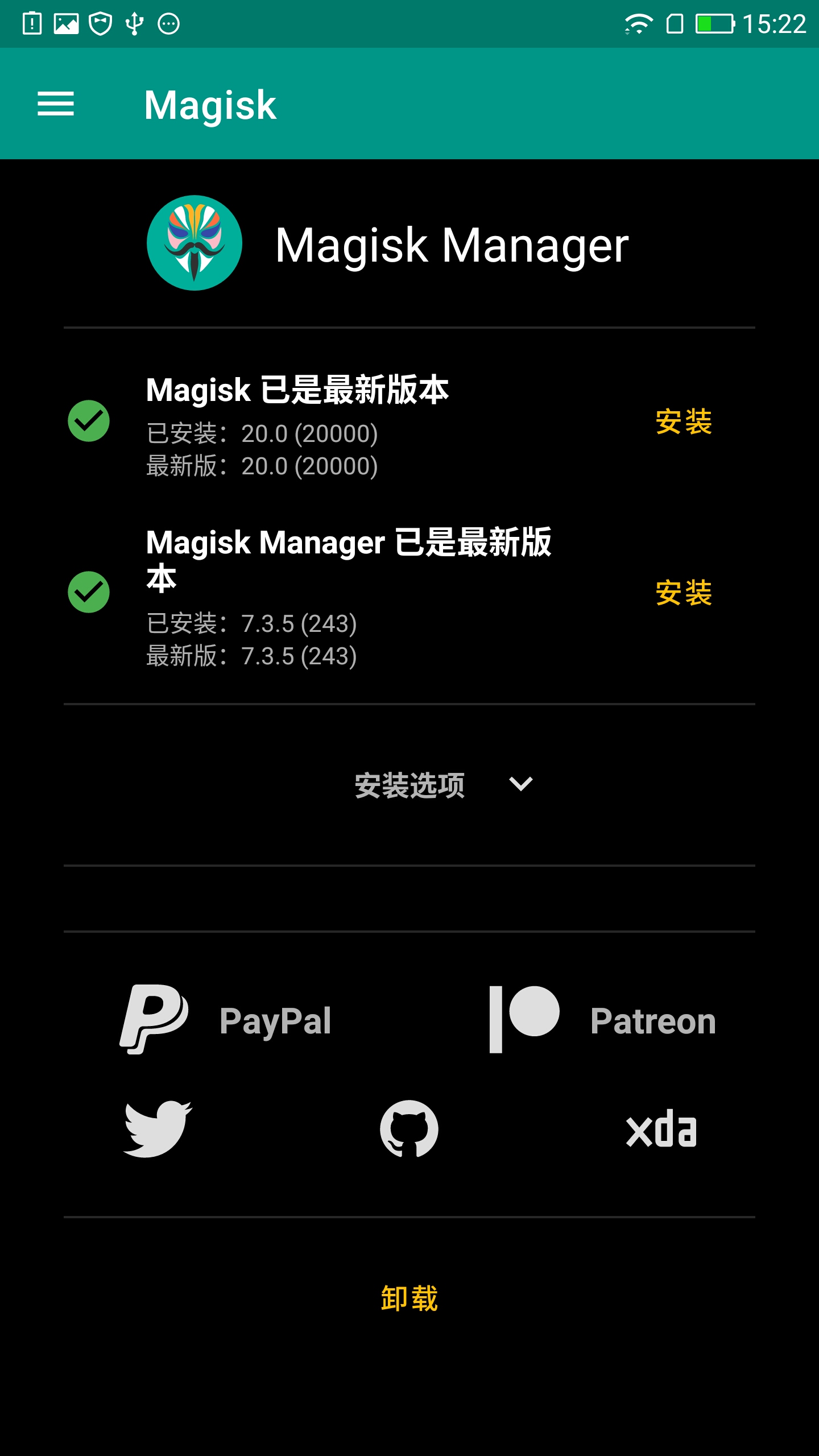Open the xda forum thread
819x1456 pixels.
(661, 1129)
